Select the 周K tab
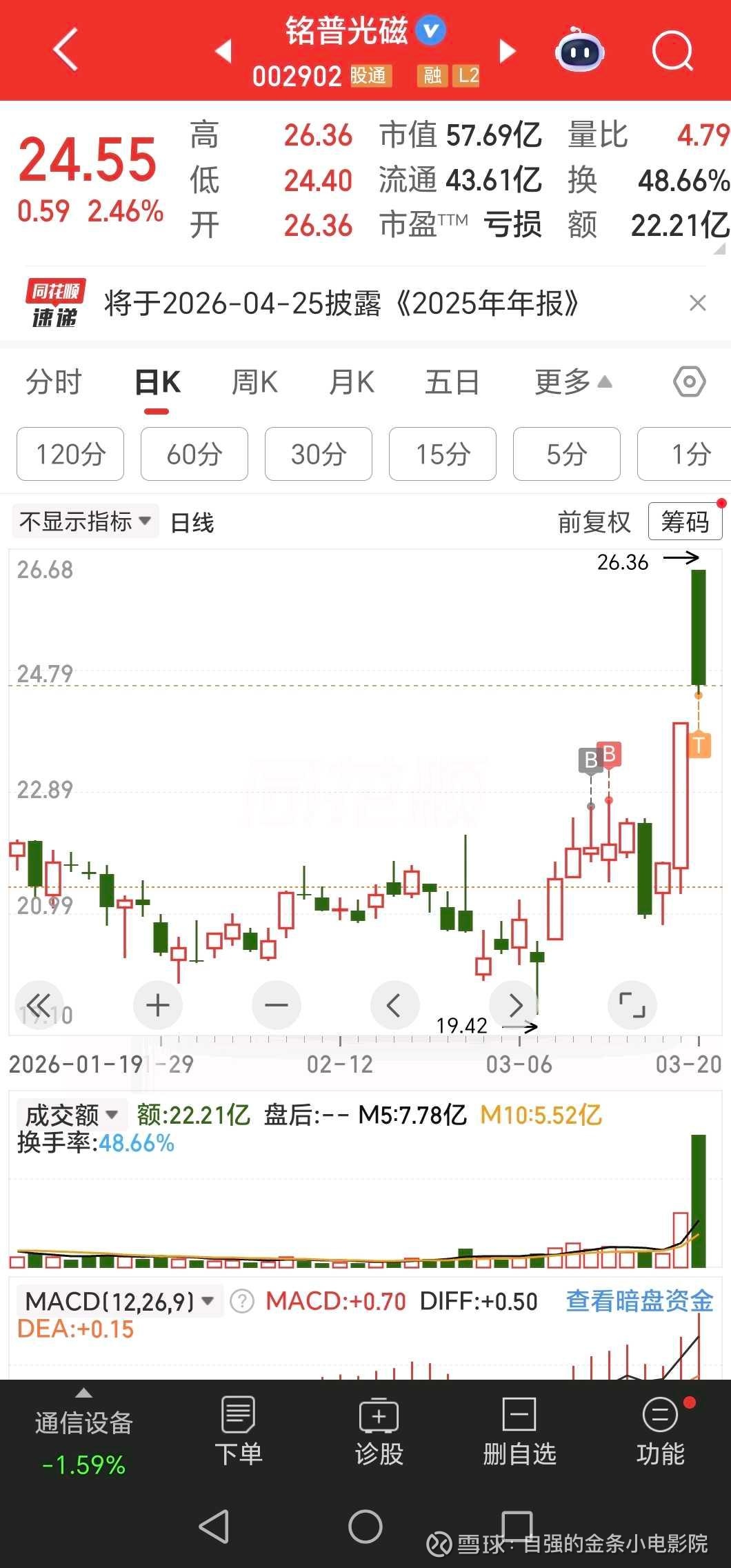Screen dimensions: 731x1568 pos(254,382)
